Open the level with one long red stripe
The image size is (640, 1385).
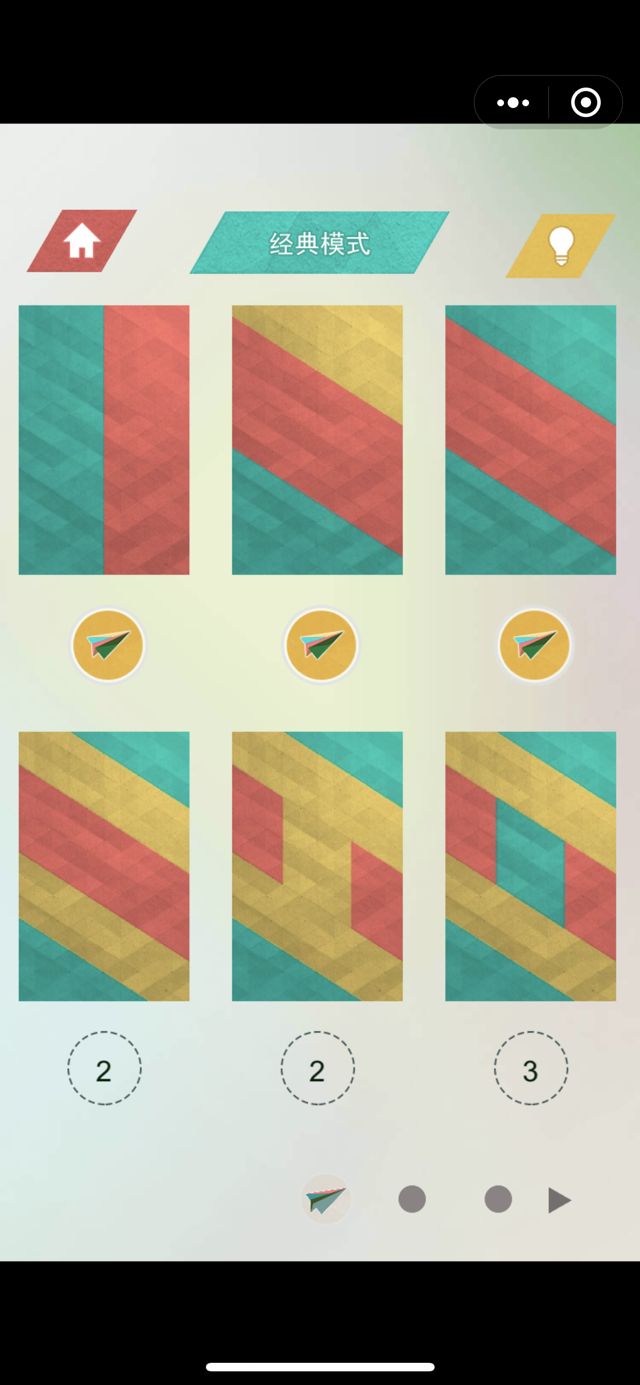click(x=104, y=866)
